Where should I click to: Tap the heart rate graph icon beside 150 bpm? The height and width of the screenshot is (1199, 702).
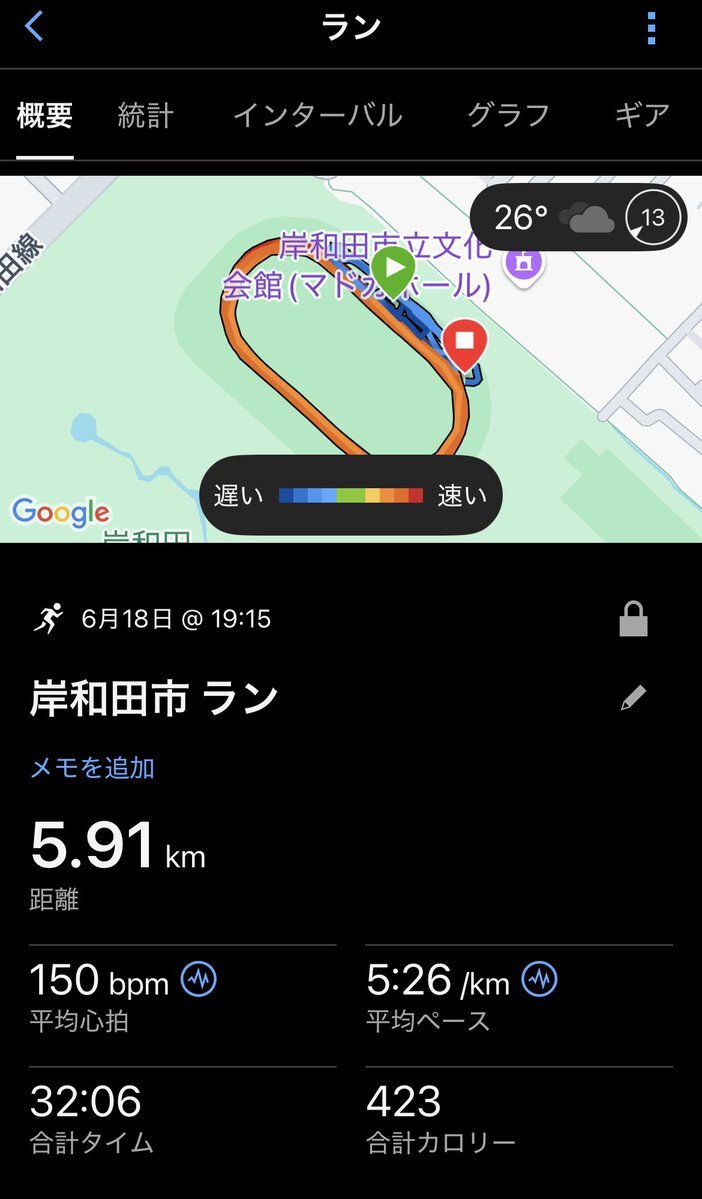point(199,980)
